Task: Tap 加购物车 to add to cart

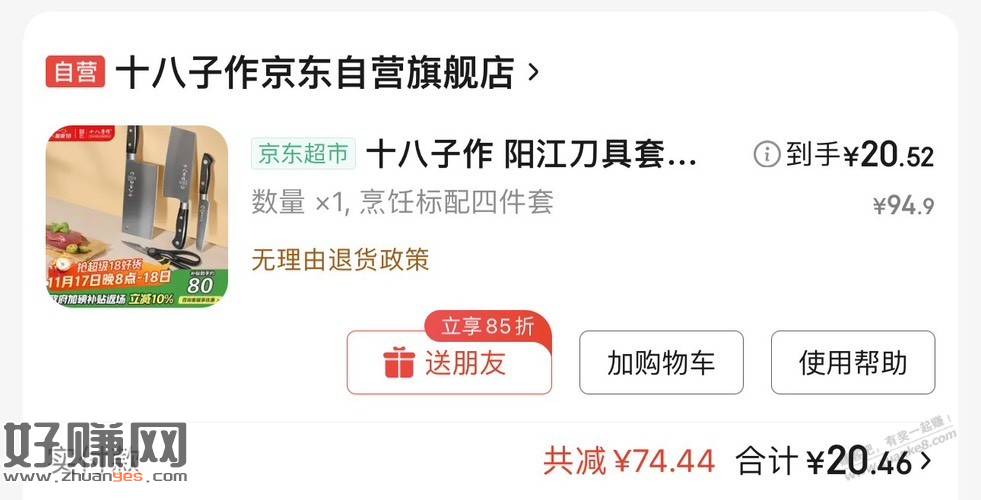Action: point(661,362)
